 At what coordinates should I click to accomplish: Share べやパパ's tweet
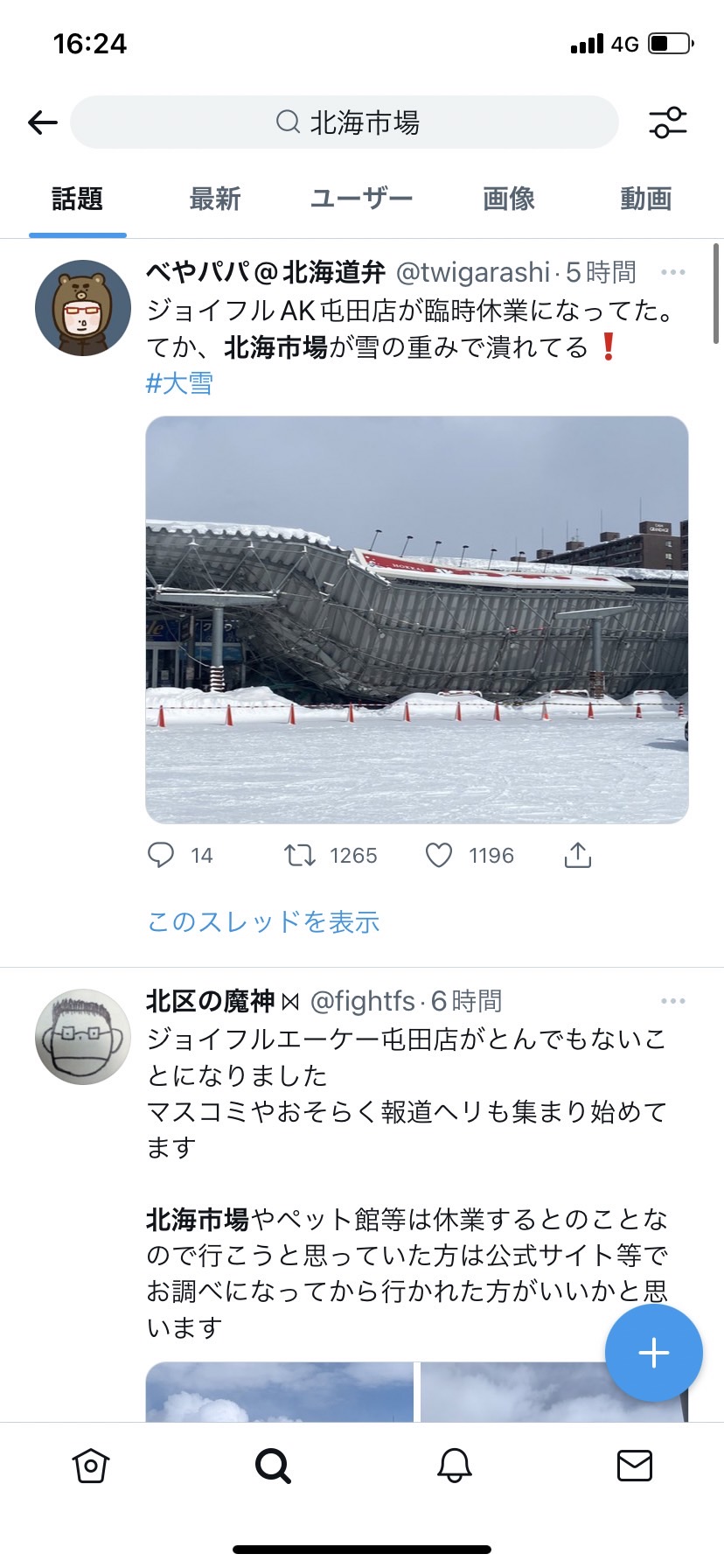578,855
